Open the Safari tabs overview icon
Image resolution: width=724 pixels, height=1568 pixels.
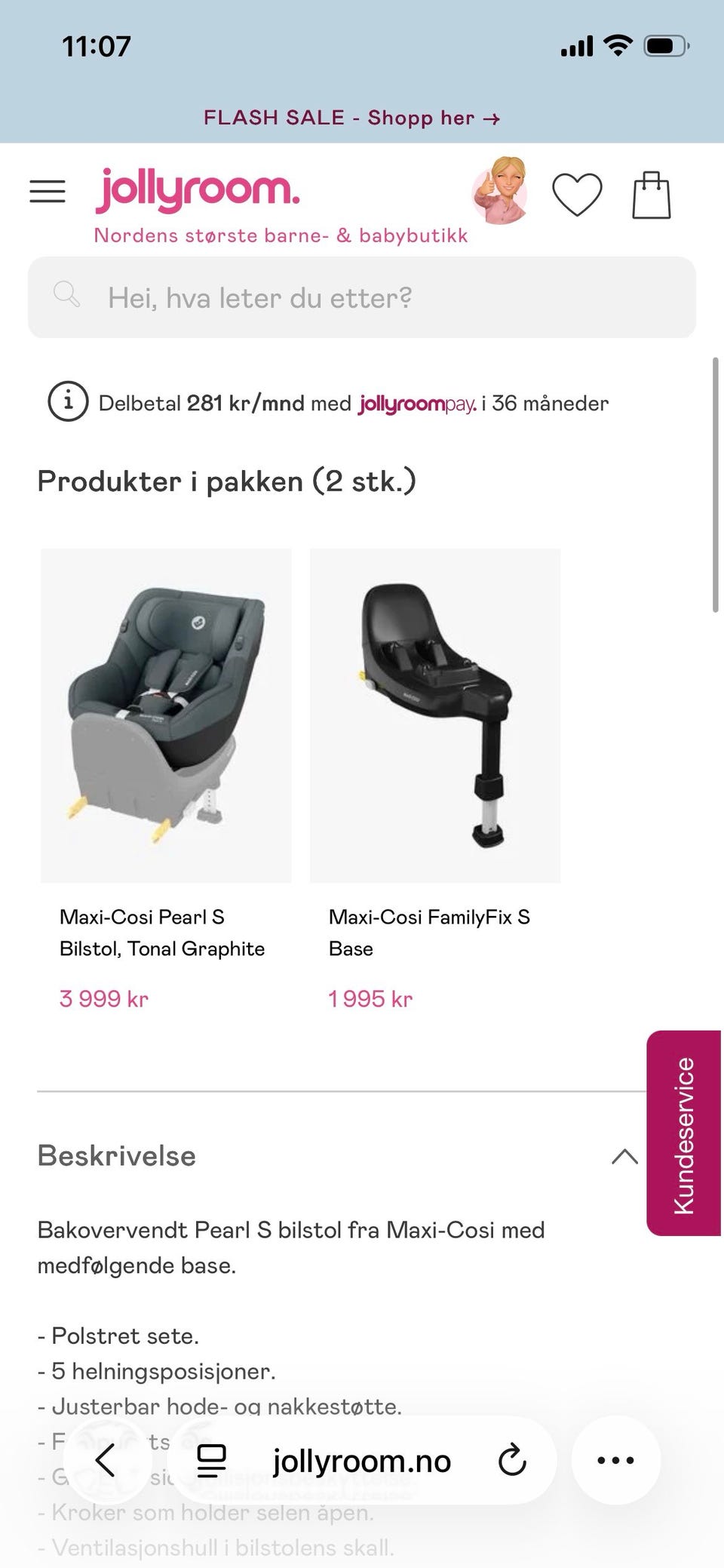tap(211, 1460)
